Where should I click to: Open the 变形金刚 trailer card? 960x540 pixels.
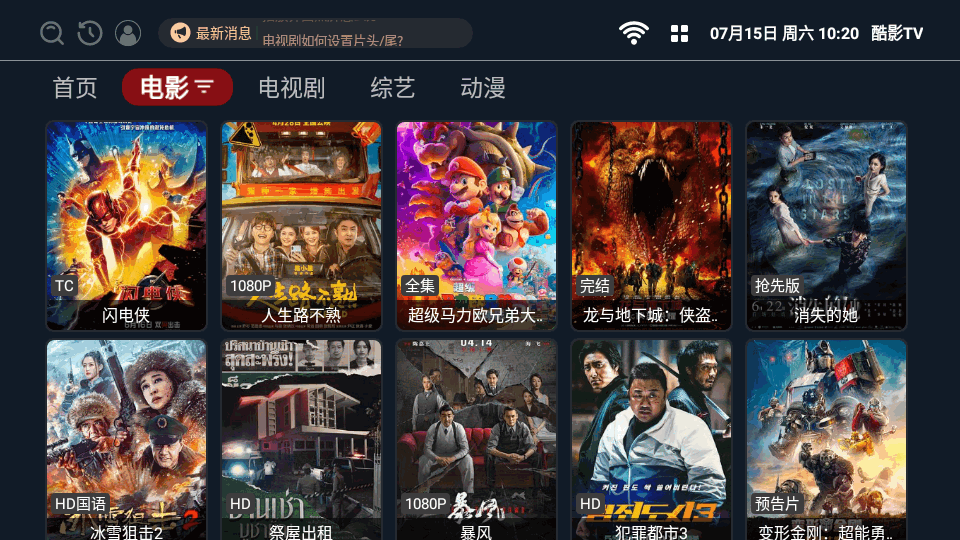point(826,440)
